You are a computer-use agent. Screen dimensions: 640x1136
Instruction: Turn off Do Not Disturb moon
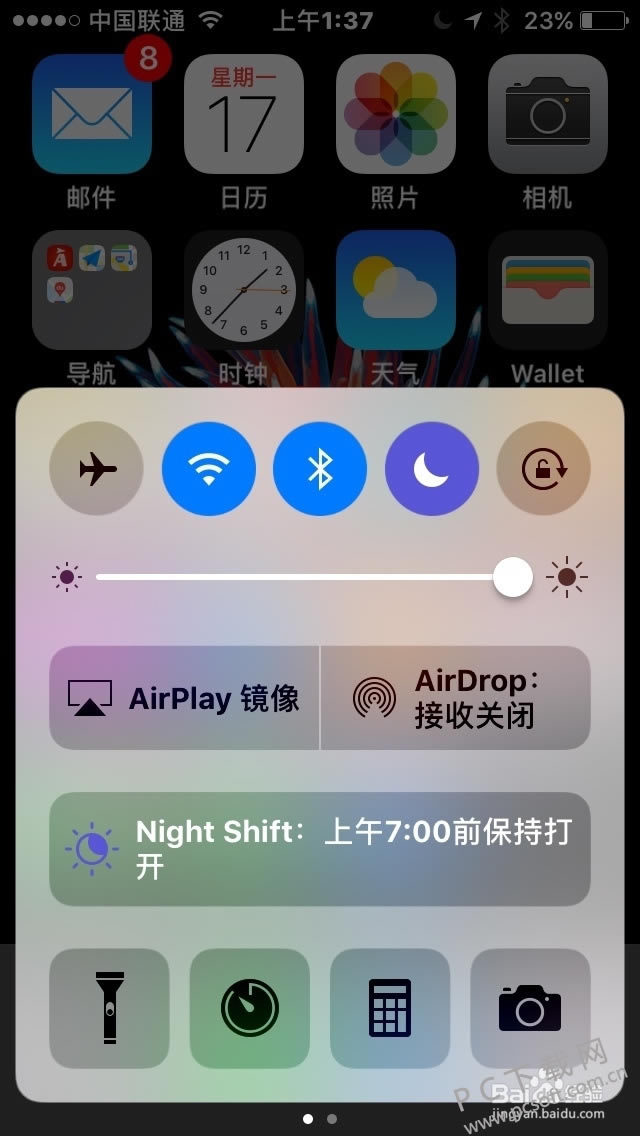432,469
